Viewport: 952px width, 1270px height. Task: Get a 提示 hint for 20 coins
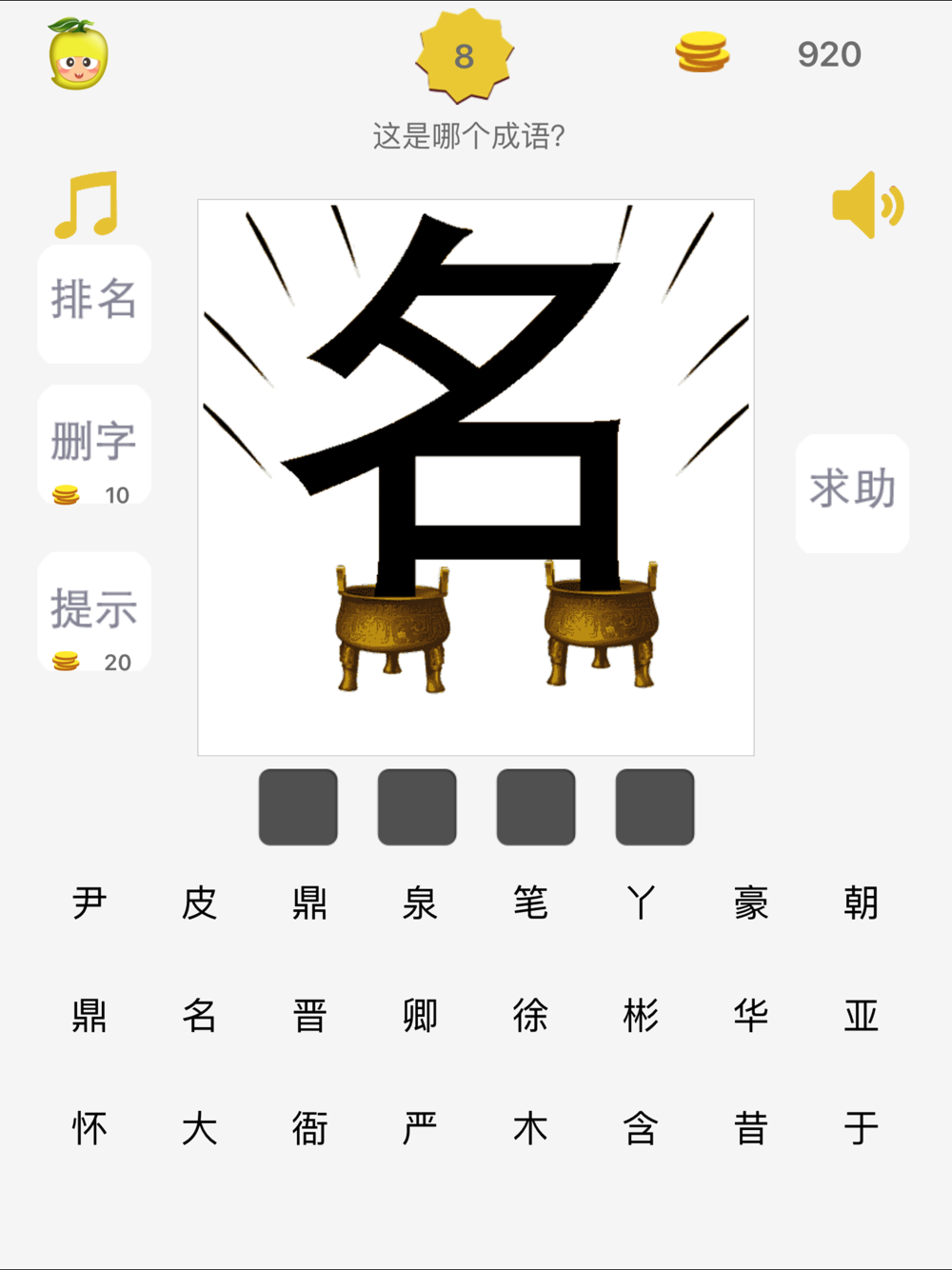[93, 611]
